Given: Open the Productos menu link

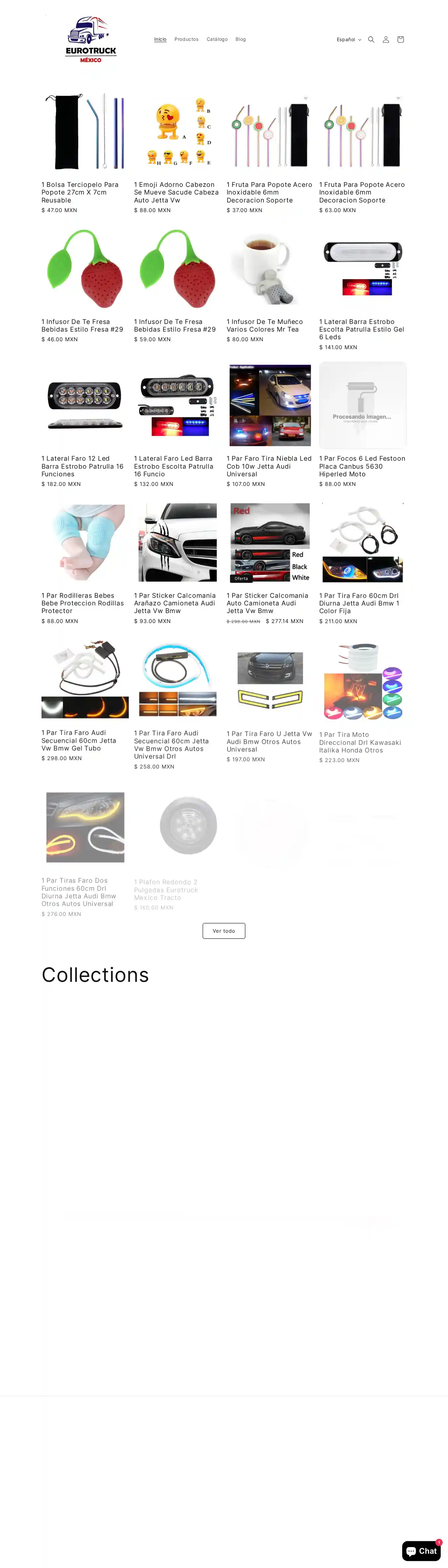Looking at the screenshot, I should [186, 39].
